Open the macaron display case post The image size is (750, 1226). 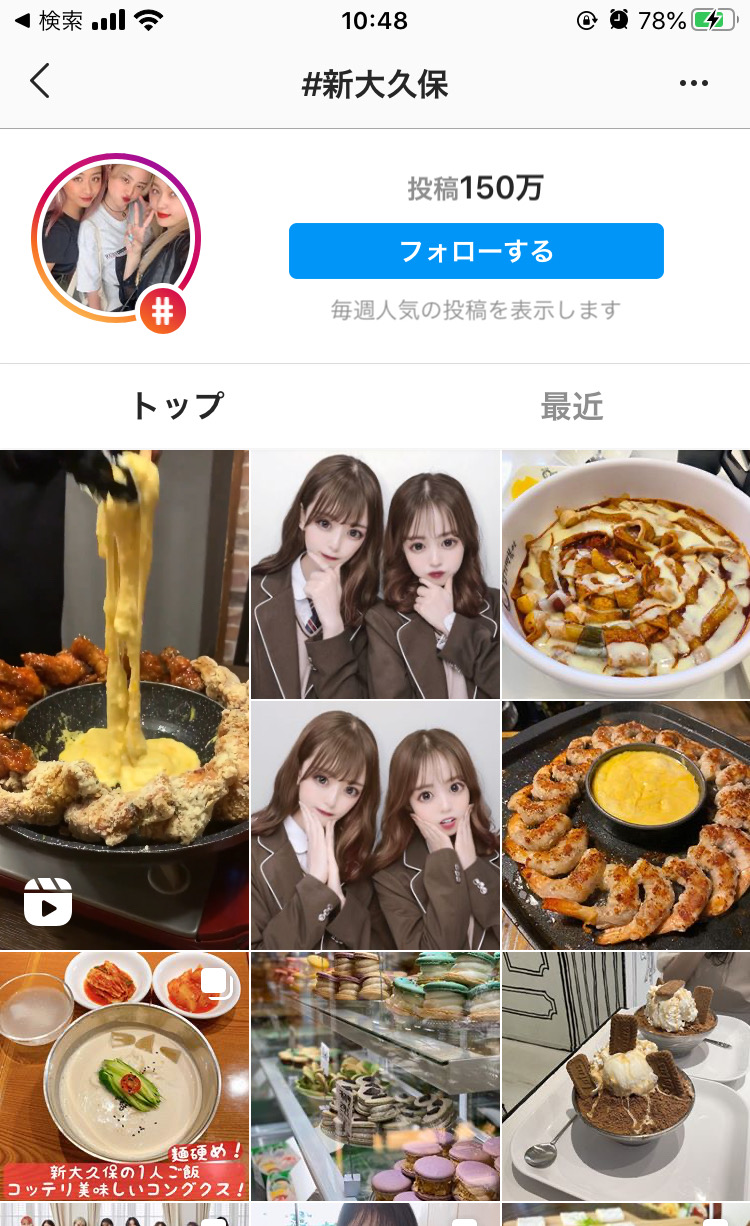[x=375, y=1076]
